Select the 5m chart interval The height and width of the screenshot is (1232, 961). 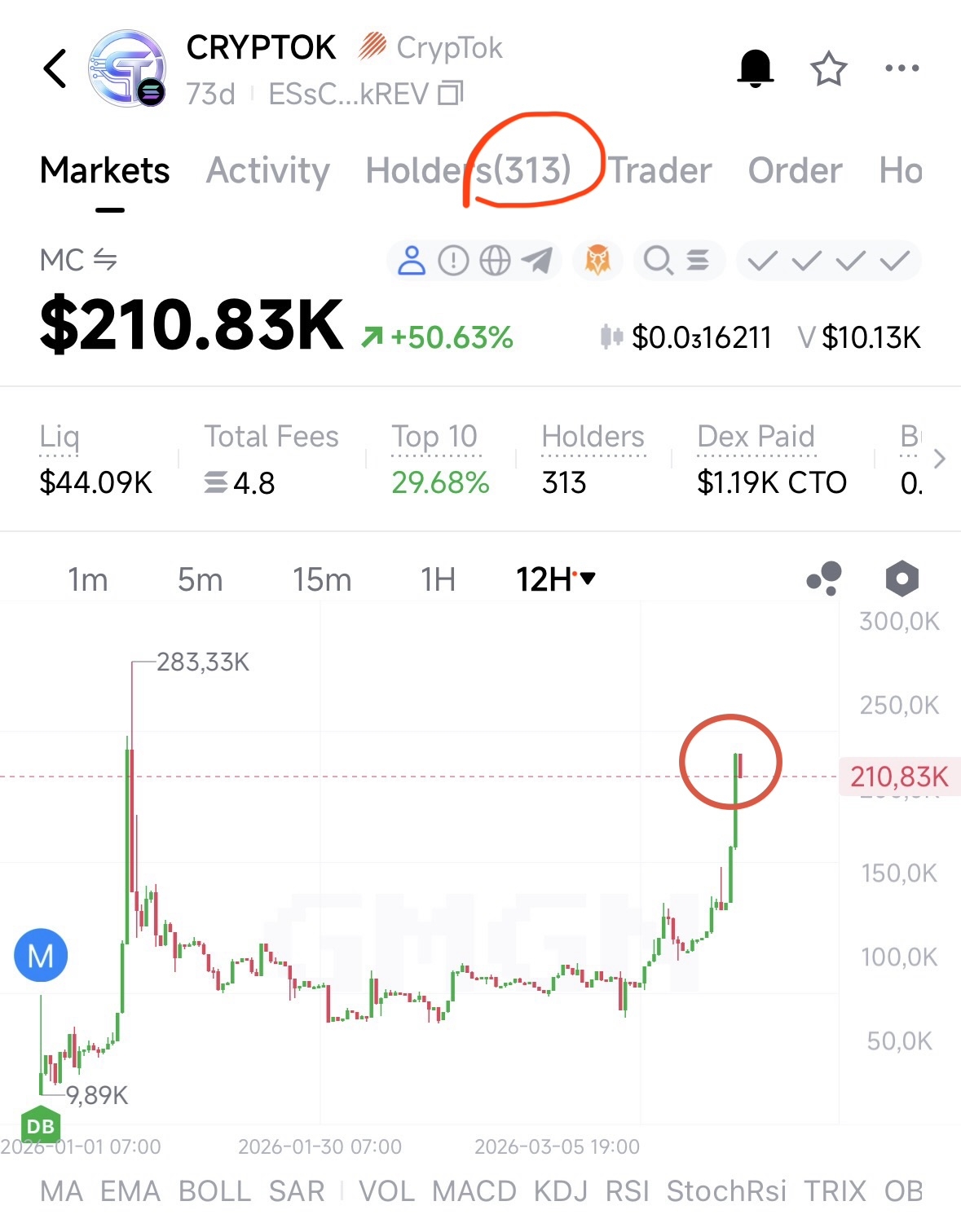pos(200,579)
